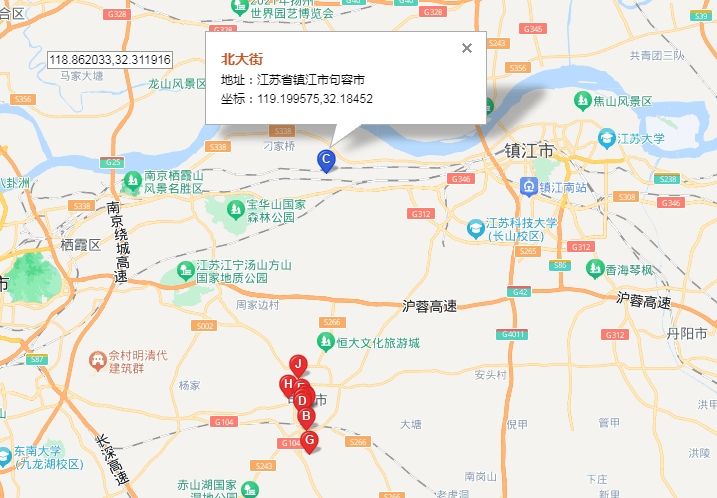The width and height of the screenshot is (717, 498).
Task: Close the 北大街 info popup
Action: pos(466,47)
